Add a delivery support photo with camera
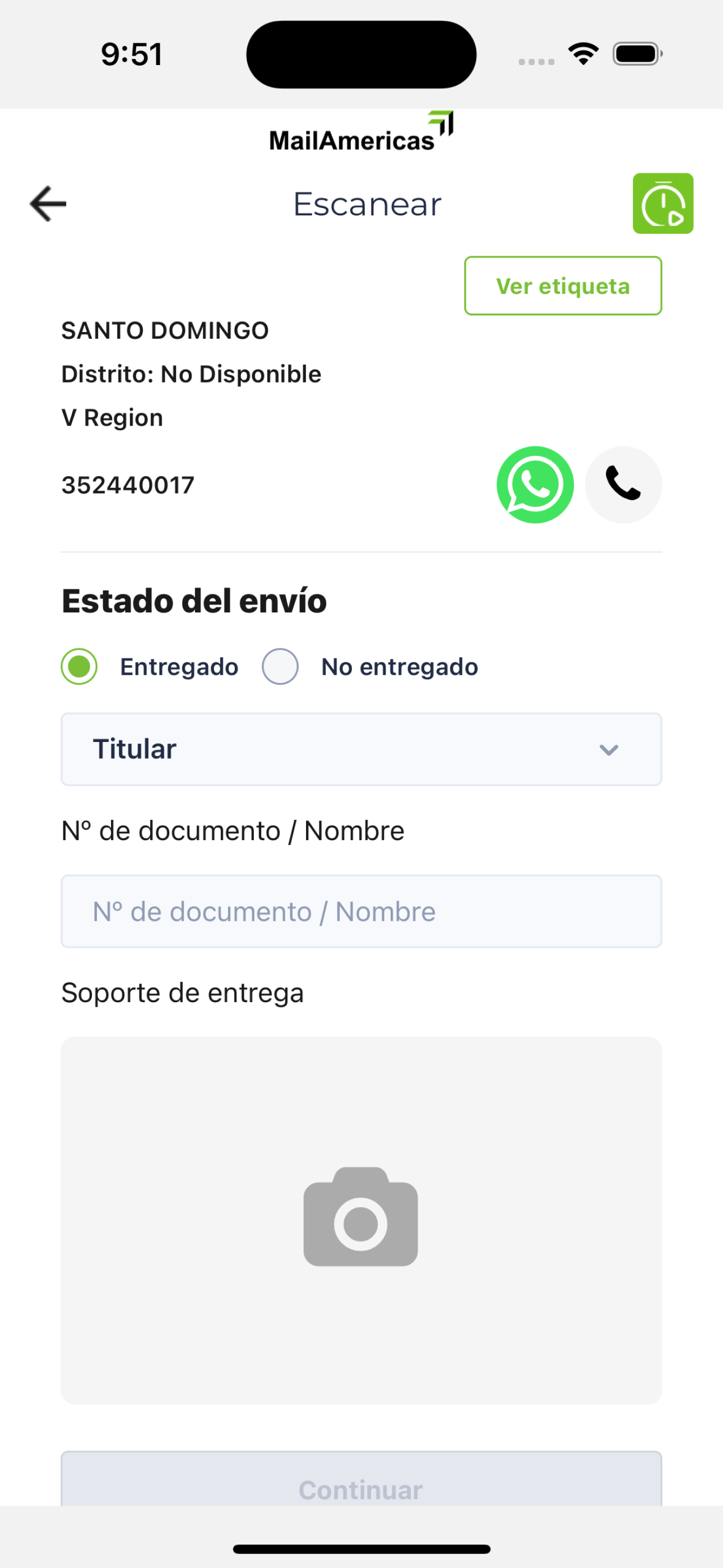This screenshot has width=723, height=1568. pos(361,1220)
